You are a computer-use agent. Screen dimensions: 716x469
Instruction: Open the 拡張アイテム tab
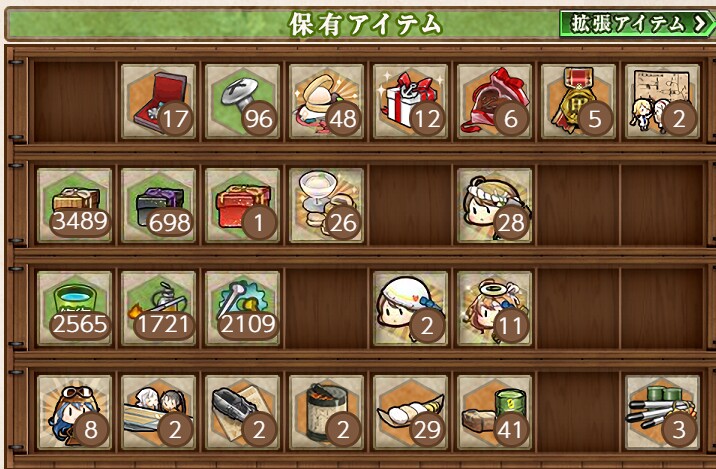637,22
